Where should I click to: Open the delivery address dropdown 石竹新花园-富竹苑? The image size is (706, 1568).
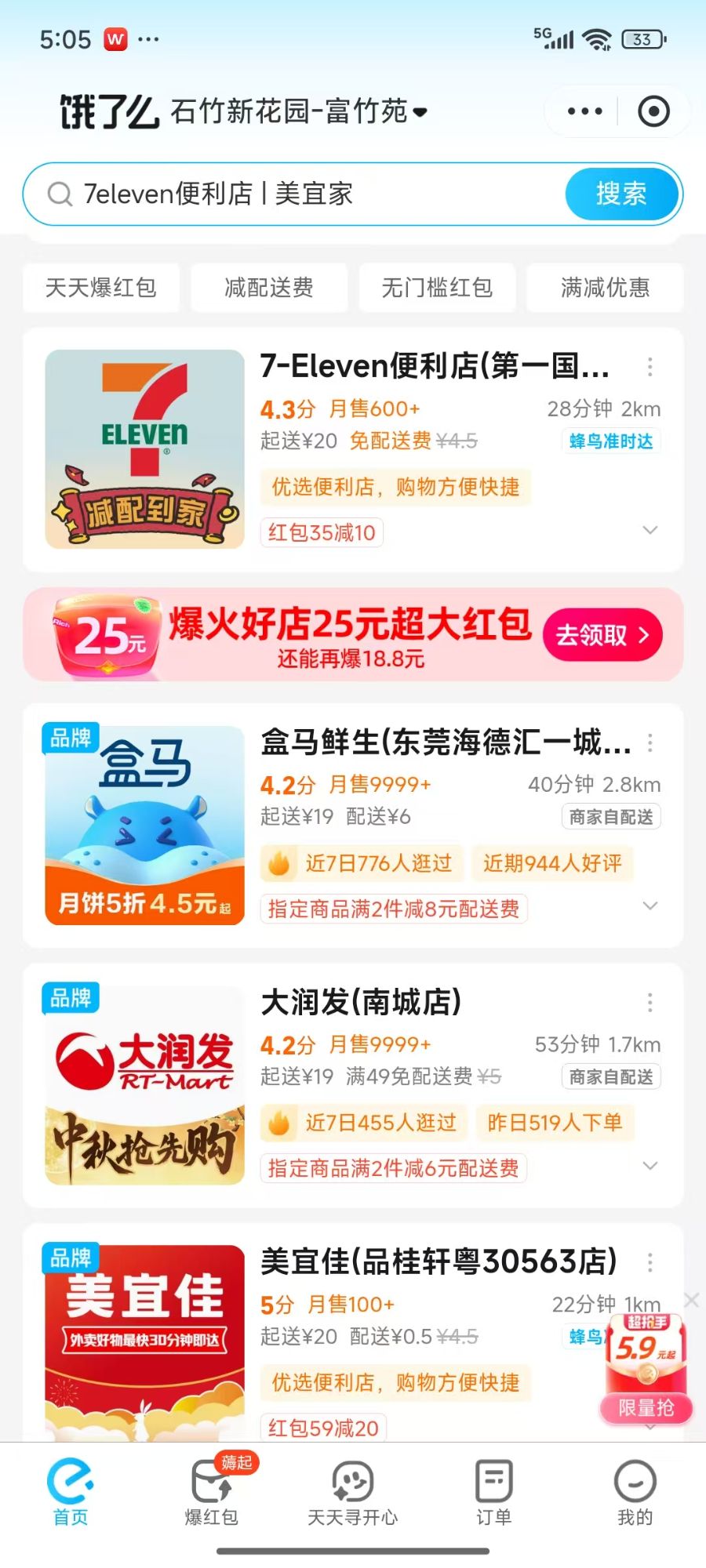[298, 111]
